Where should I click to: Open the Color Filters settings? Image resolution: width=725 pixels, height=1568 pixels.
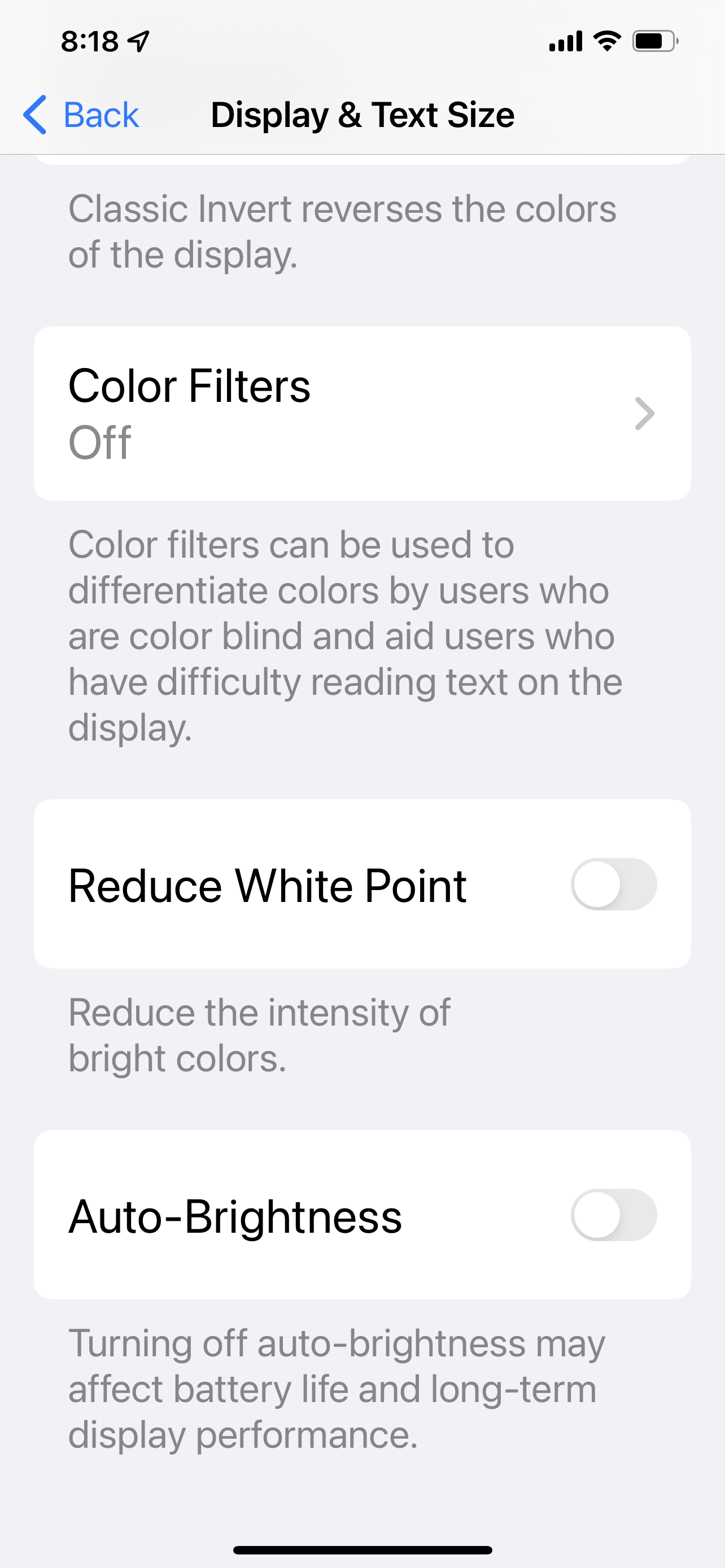point(362,413)
